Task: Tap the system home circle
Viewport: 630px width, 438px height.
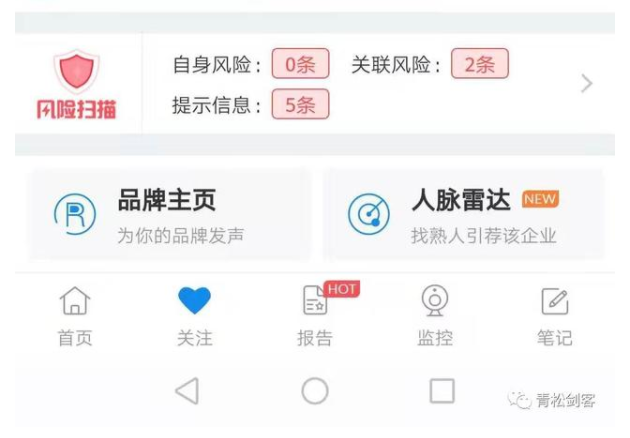Action: pyautogui.click(x=315, y=391)
